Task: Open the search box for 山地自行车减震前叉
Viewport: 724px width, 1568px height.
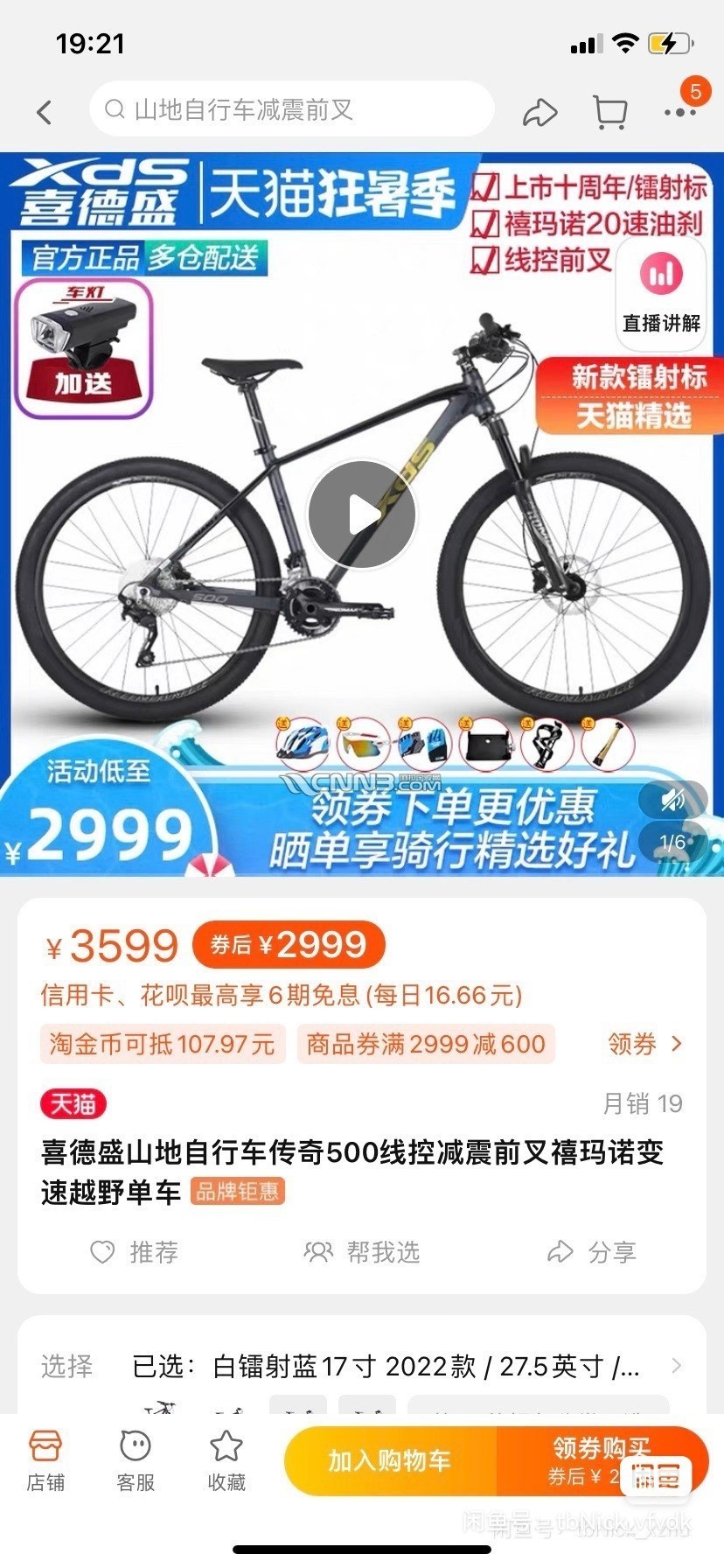Action: (291, 109)
